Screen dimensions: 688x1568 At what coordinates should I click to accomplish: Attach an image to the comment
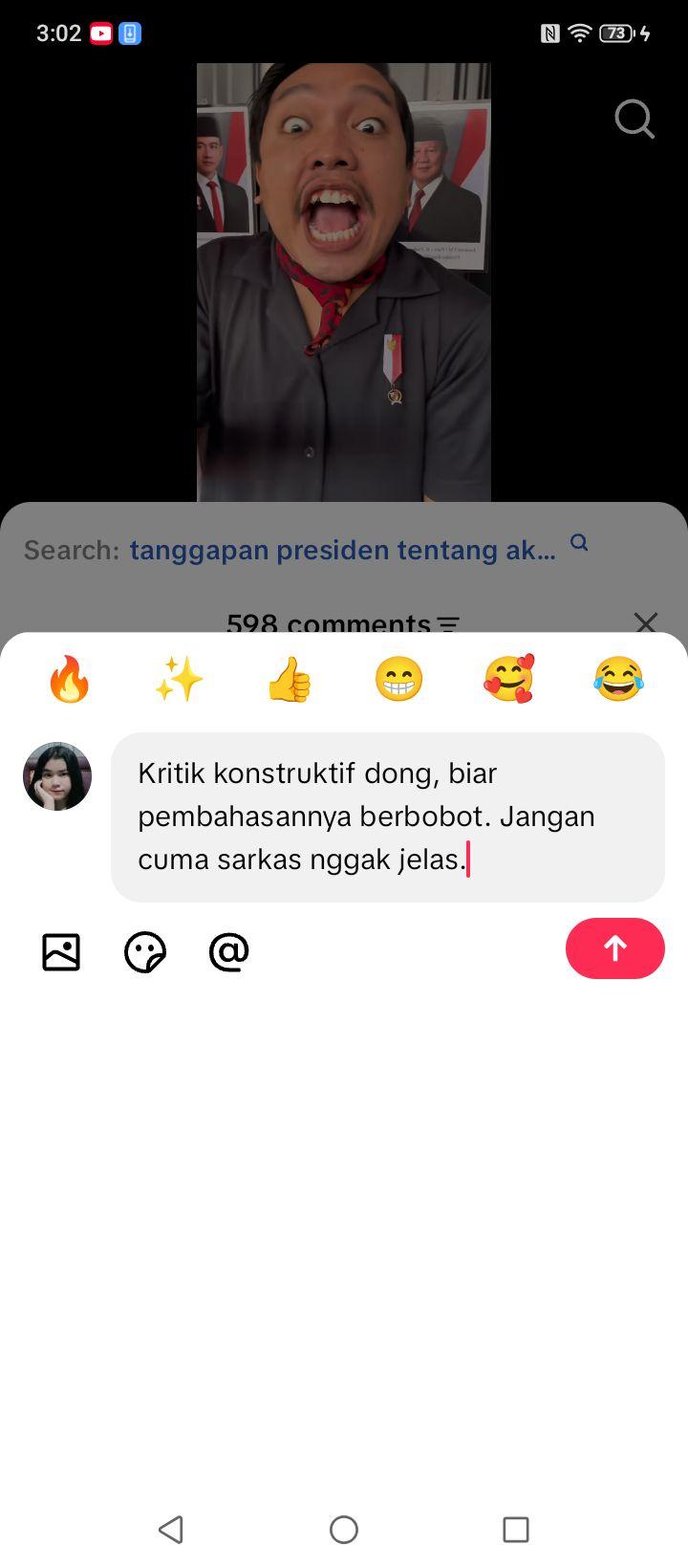(x=61, y=952)
